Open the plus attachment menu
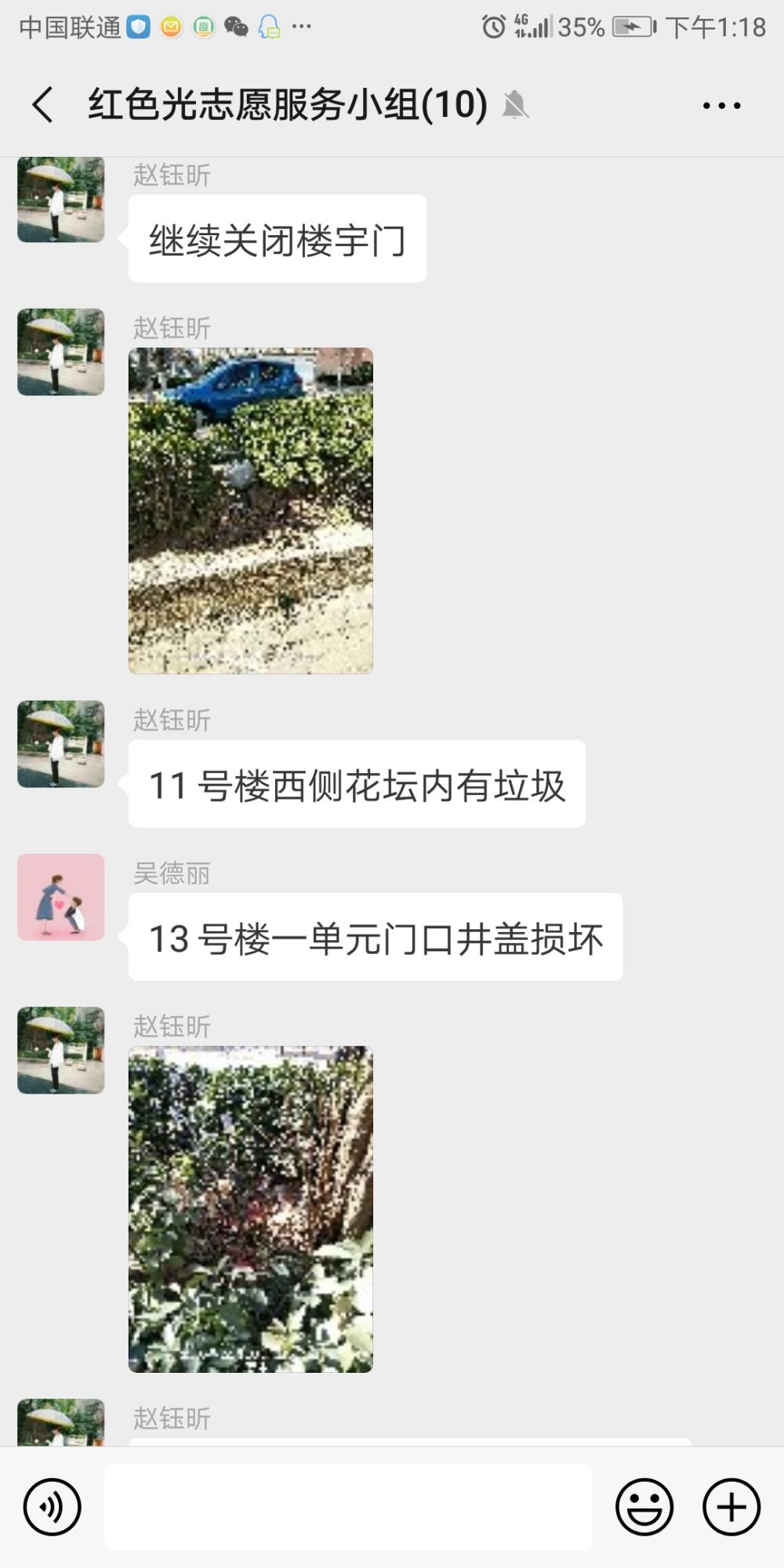The width and height of the screenshot is (784, 1568). click(731, 1507)
